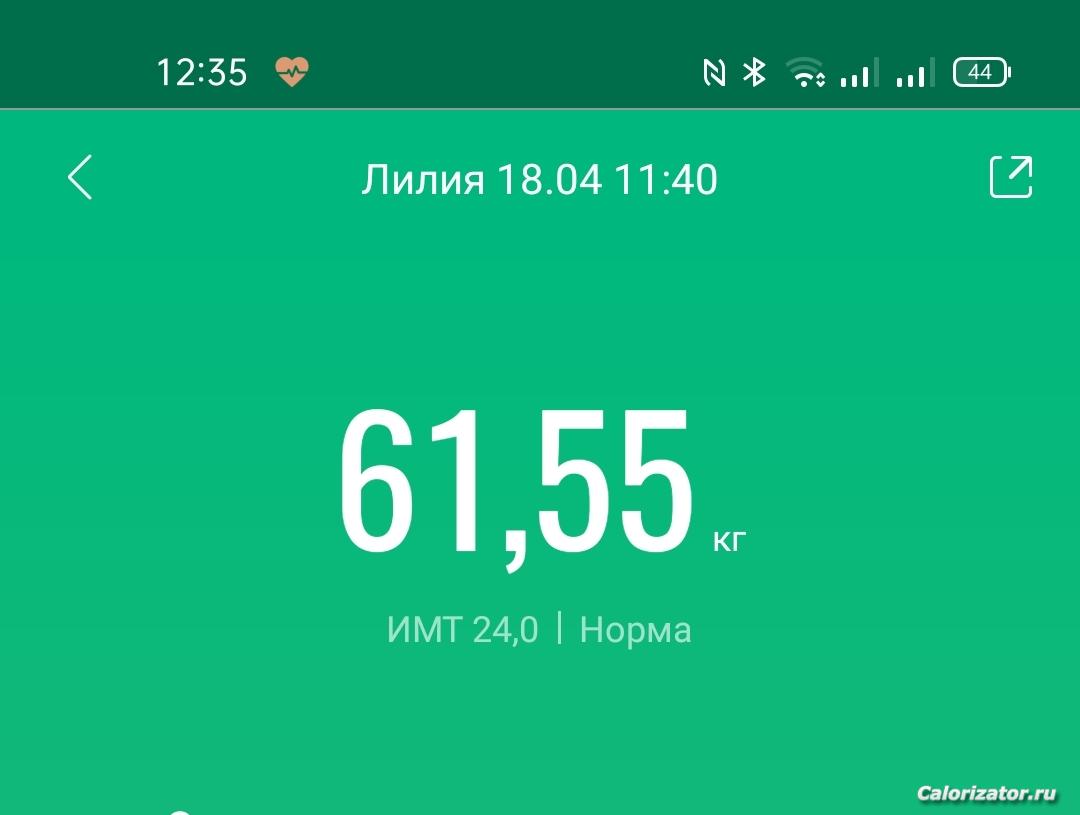The height and width of the screenshot is (815, 1080).
Task: Share the 61,55 кг weight result
Action: 1010,177
